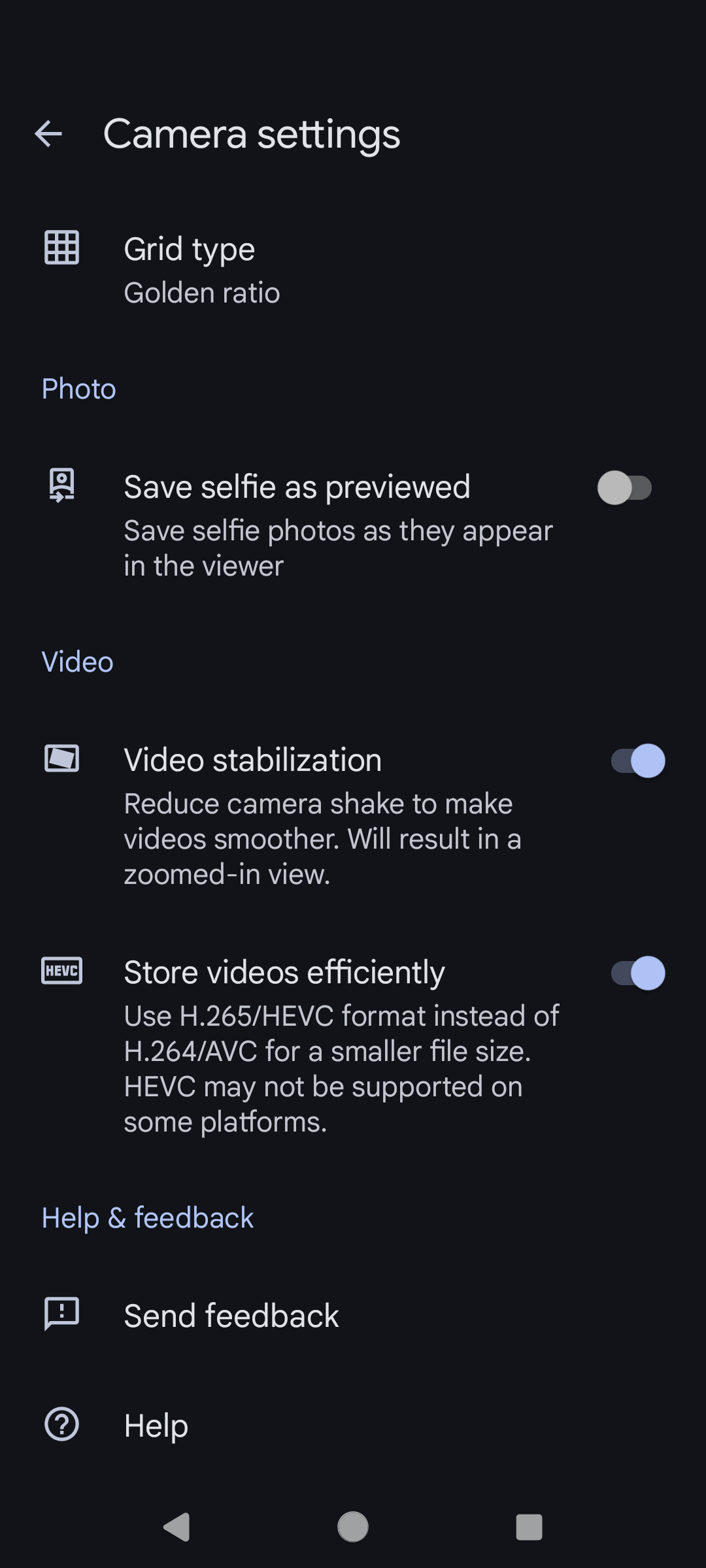
Task: Open the Help row
Action: point(353,1425)
